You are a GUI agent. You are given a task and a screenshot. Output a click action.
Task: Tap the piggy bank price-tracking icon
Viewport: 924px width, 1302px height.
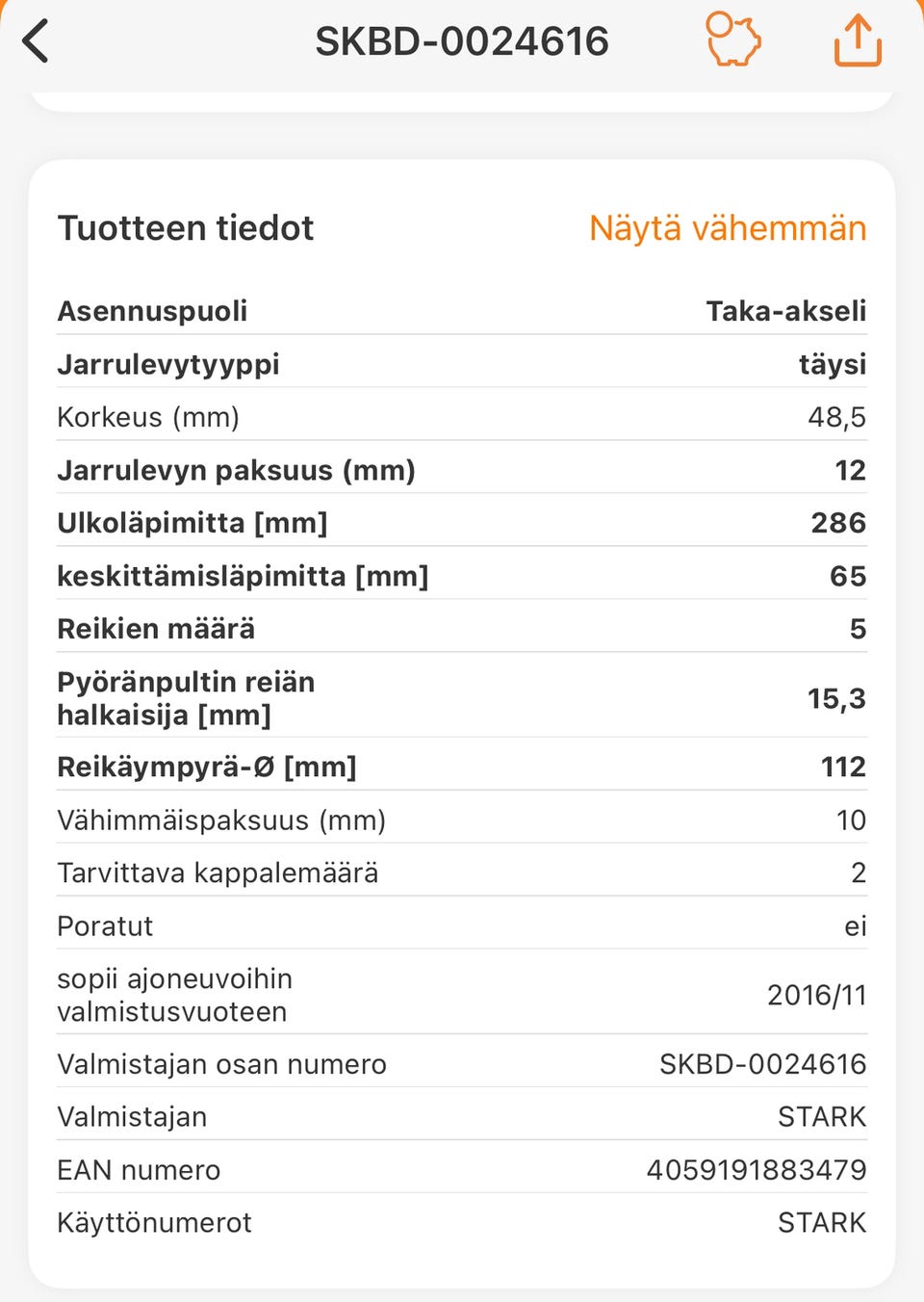tap(733, 40)
